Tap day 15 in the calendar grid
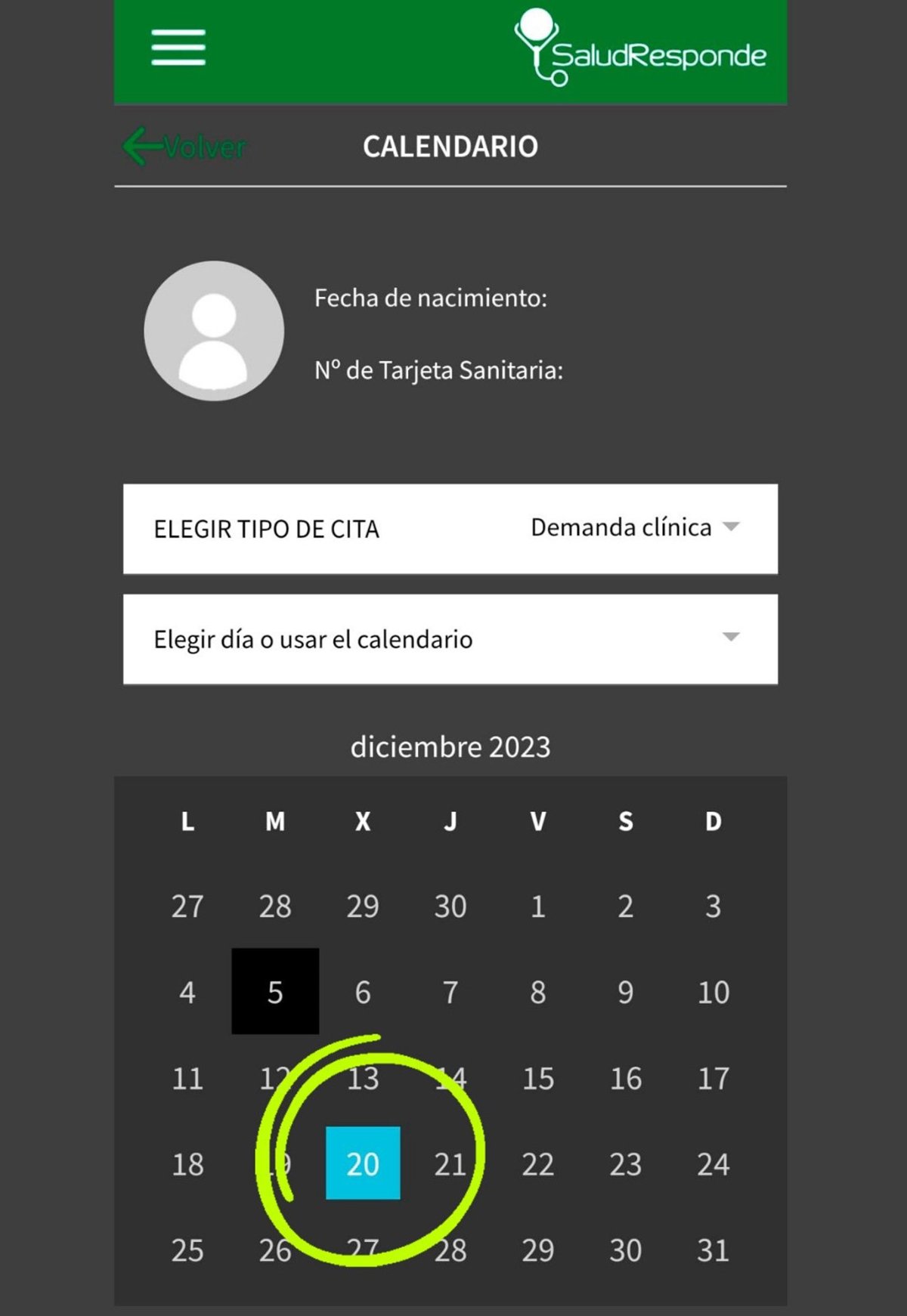This screenshot has height=1316, width=907. [x=537, y=1078]
